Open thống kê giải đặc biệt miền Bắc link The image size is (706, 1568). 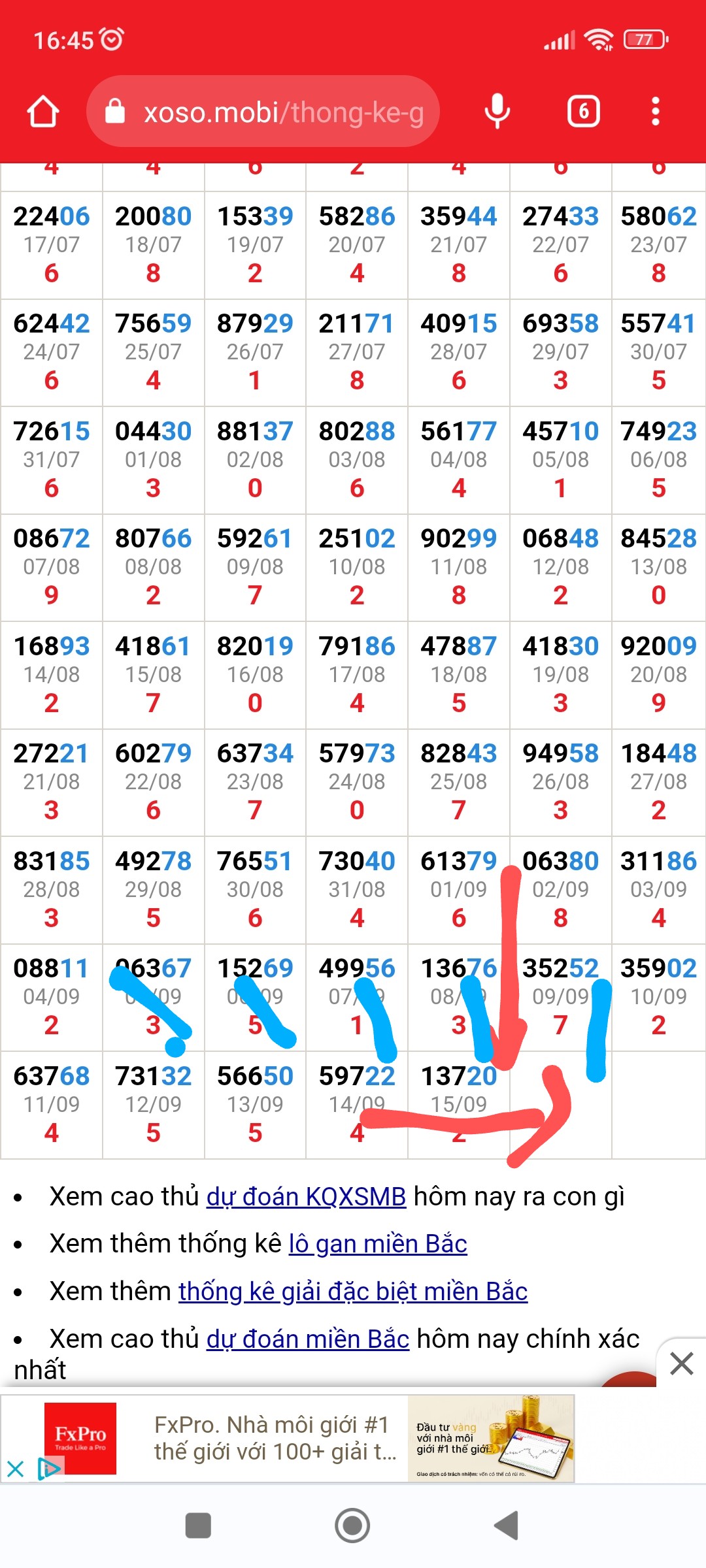click(x=353, y=1292)
